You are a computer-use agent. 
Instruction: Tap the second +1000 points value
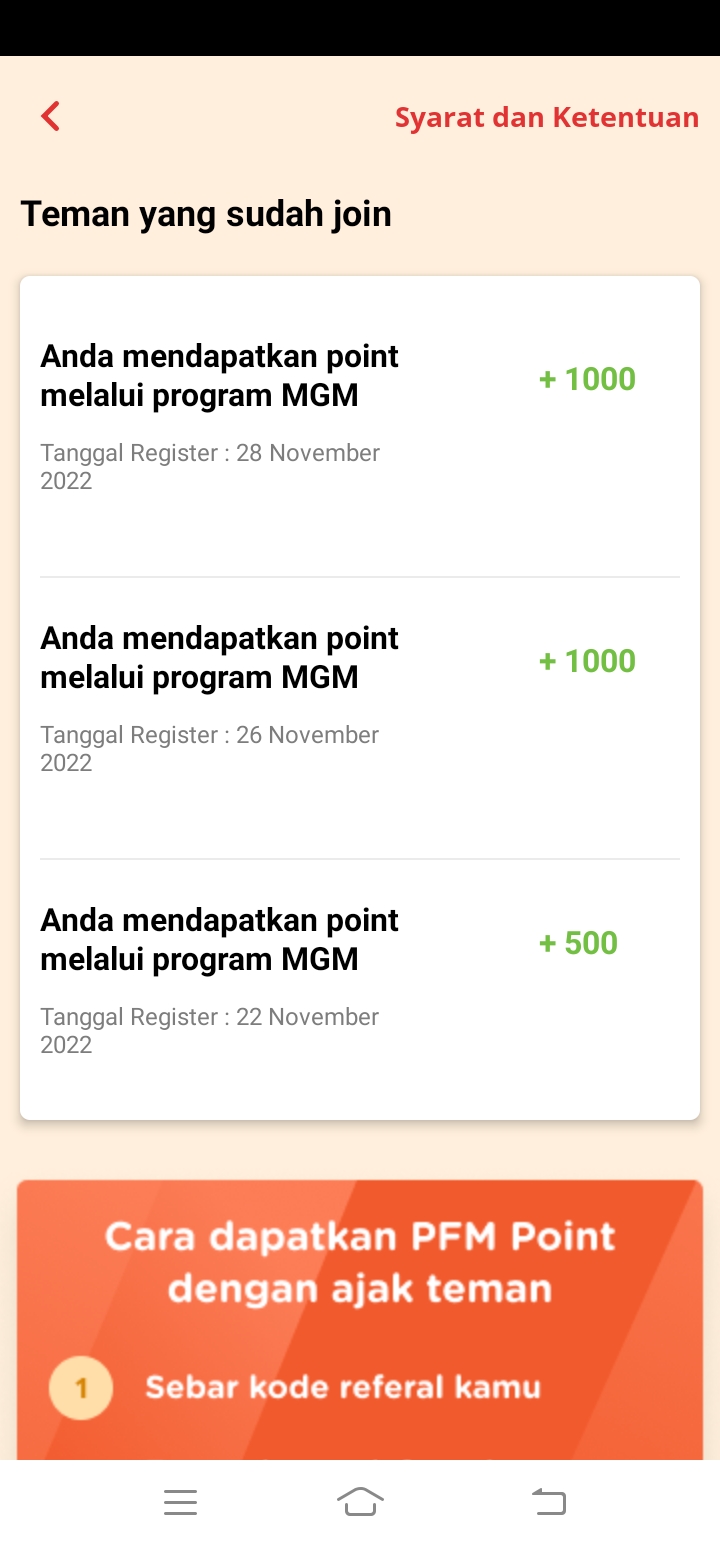[x=586, y=660]
